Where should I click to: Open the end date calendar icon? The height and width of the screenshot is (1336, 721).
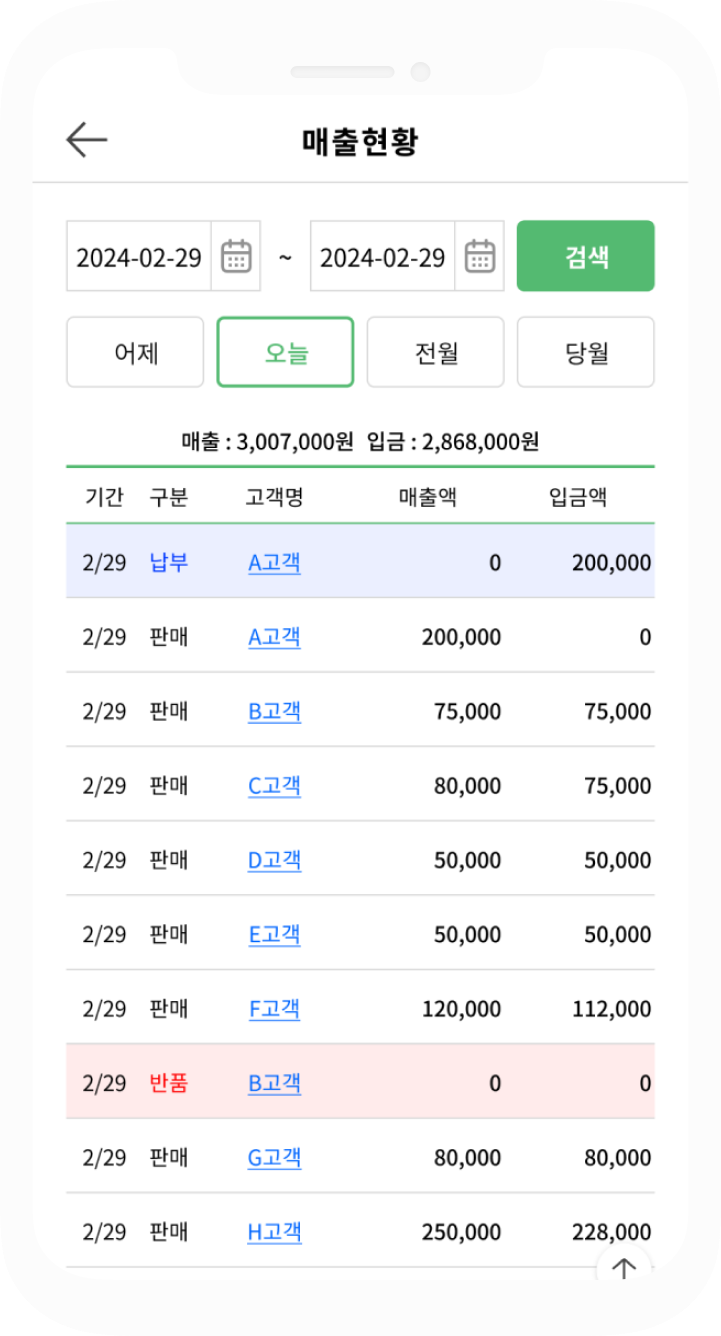pos(480,256)
